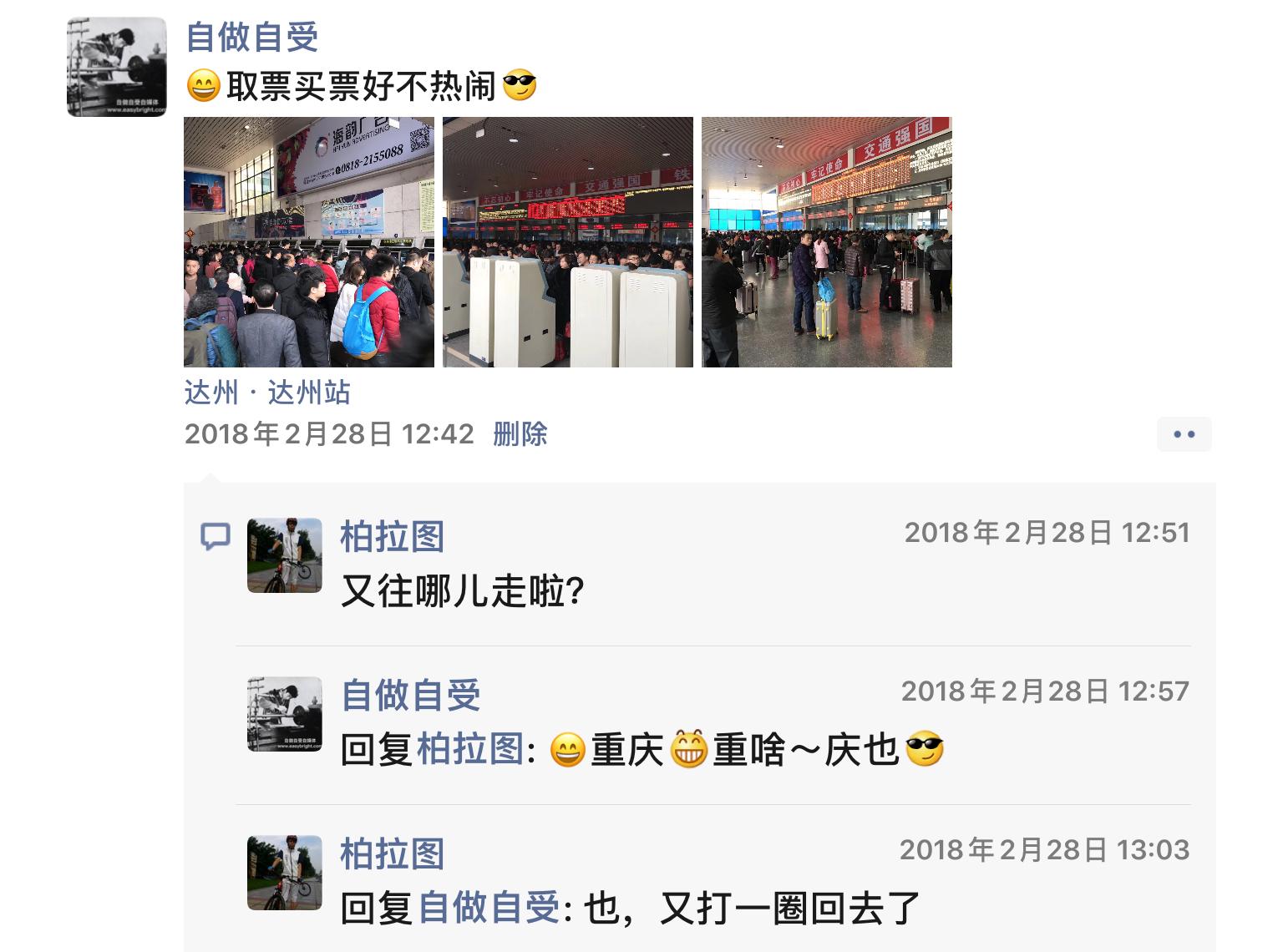Open the first photo of the crowded ticket hall
Viewport: 1283px width, 952px height.
pos(308,242)
